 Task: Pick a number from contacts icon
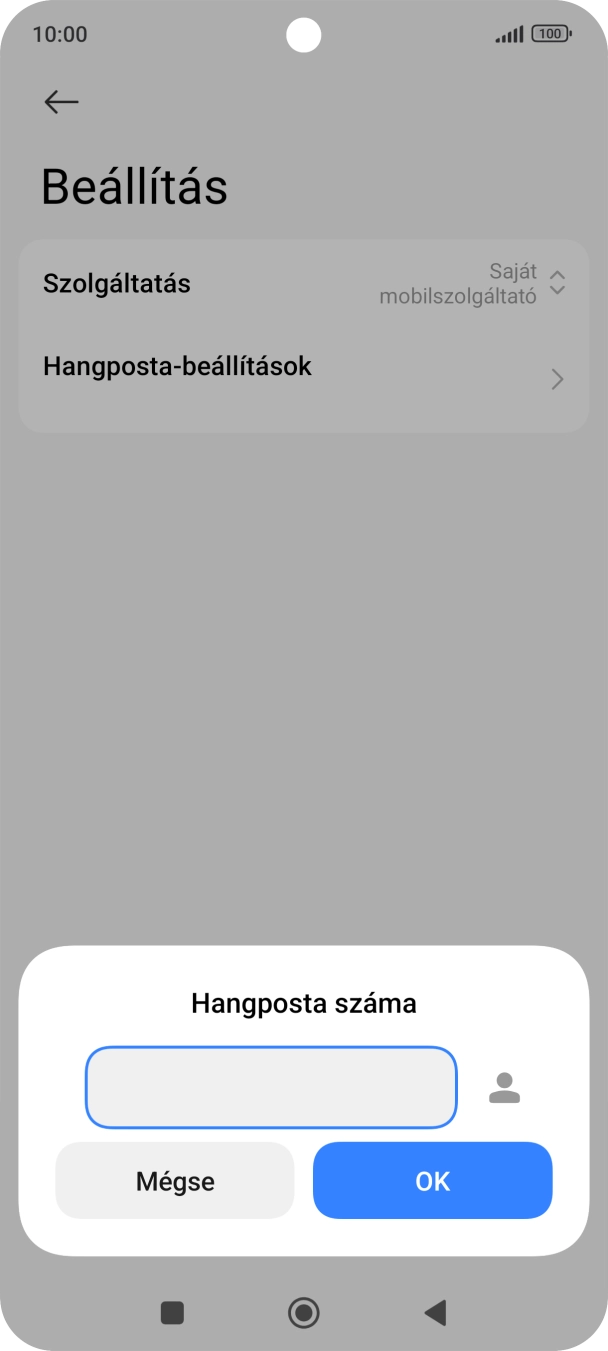coord(505,1087)
